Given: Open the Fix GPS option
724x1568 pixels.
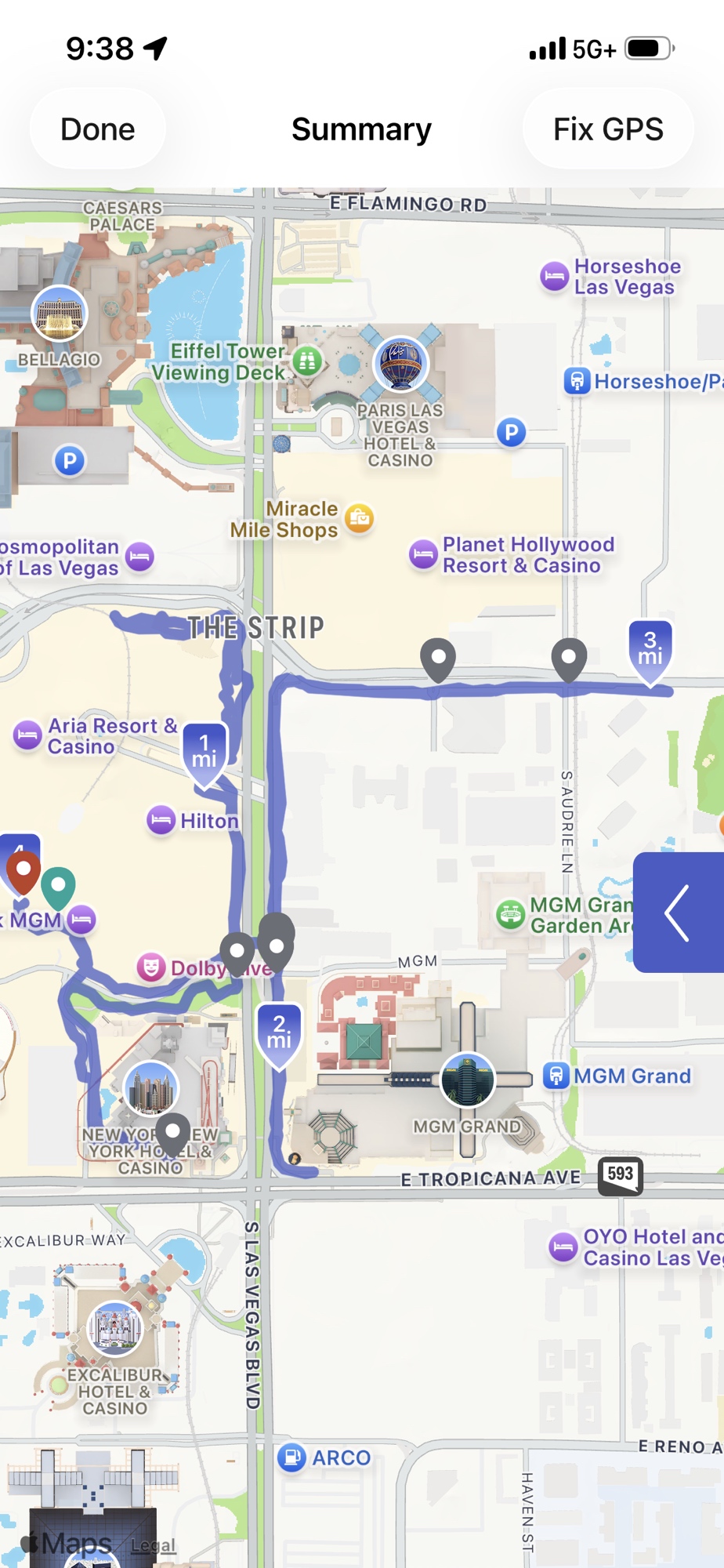Looking at the screenshot, I should 608,129.
